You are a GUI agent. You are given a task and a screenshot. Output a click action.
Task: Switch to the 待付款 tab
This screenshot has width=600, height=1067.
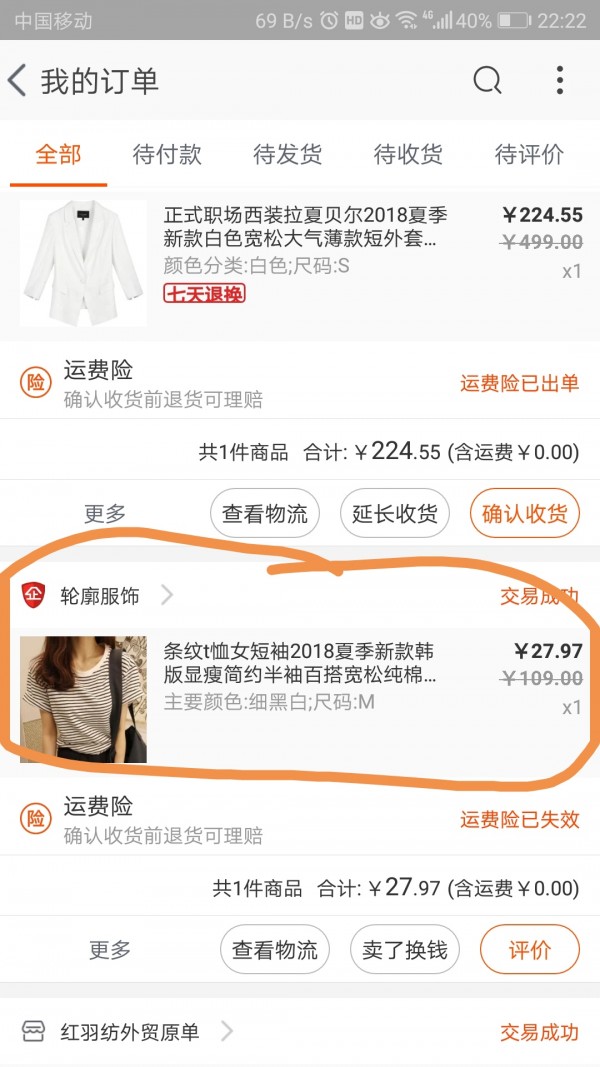[x=167, y=154]
